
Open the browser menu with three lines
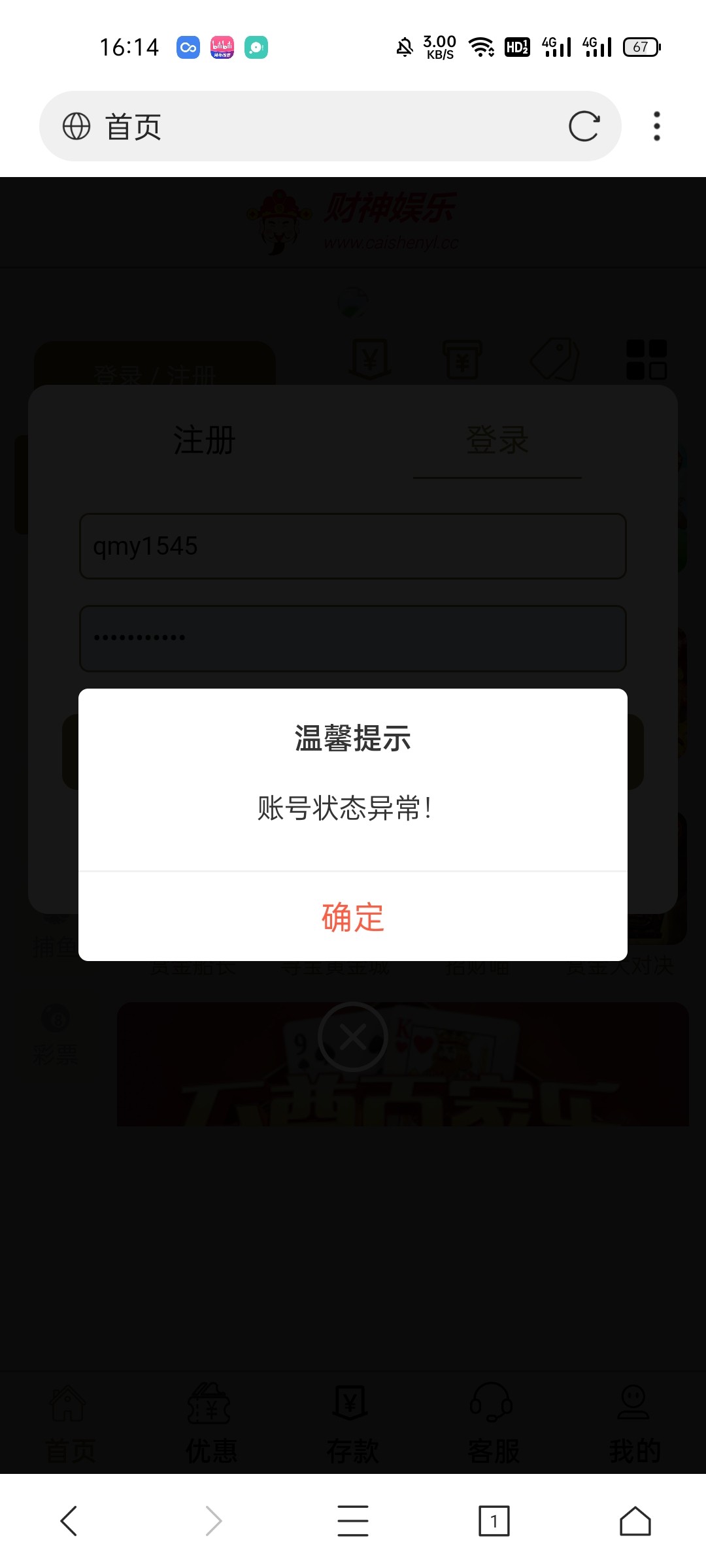[353, 1521]
